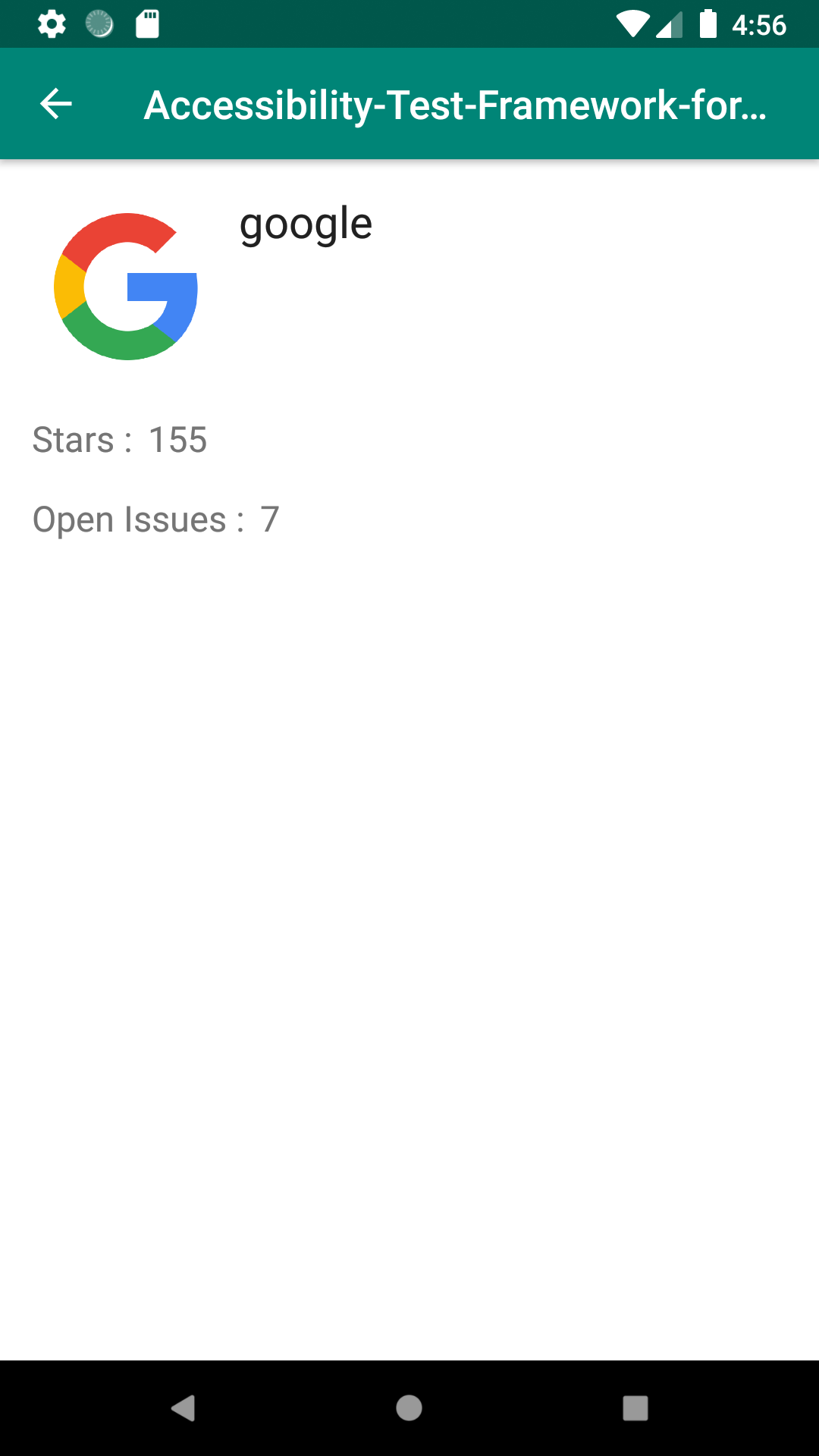
Task: Go to the home screen
Action: click(409, 1408)
